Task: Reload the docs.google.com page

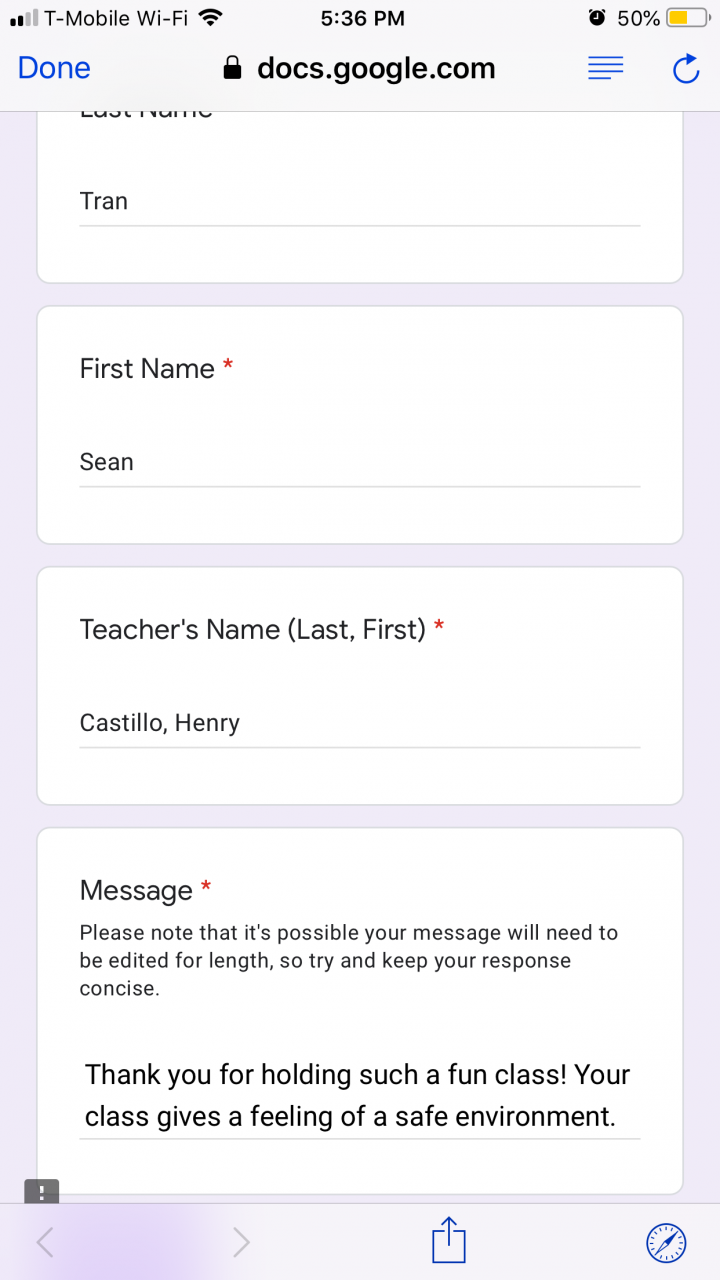Action: (686, 68)
